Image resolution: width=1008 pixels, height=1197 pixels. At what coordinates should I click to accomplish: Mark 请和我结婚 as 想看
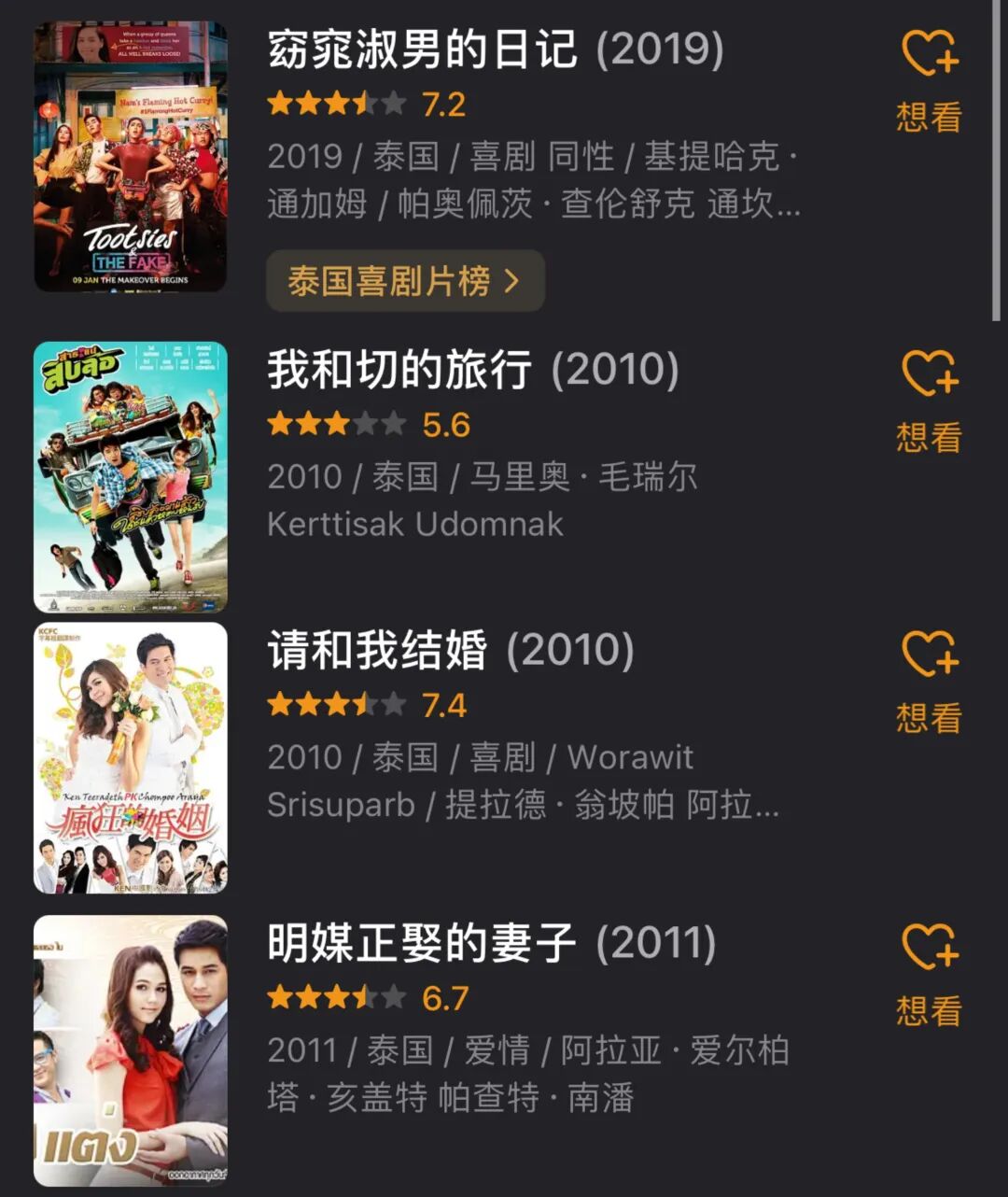pyautogui.click(x=929, y=681)
